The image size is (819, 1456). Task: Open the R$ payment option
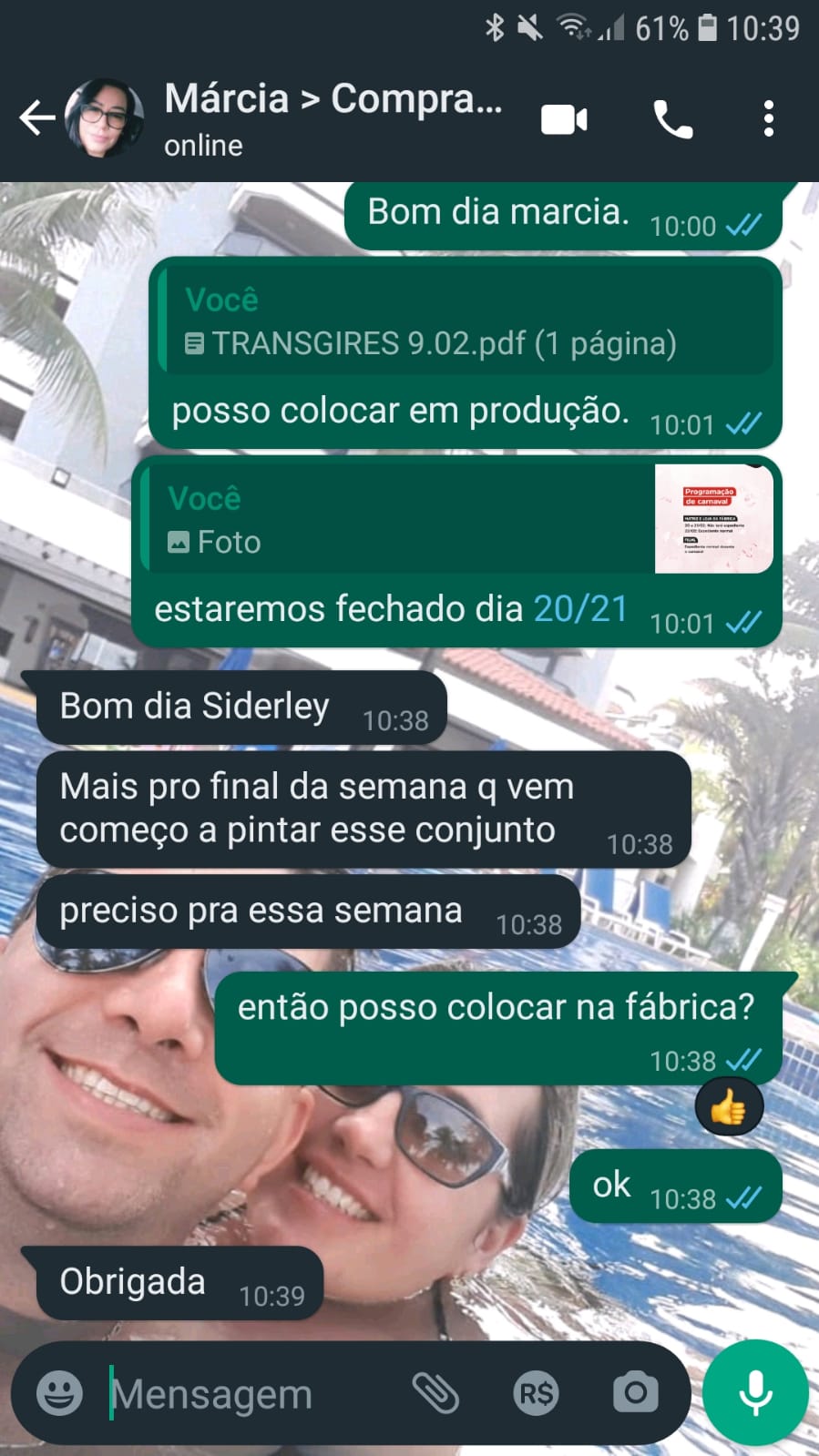(x=536, y=1392)
